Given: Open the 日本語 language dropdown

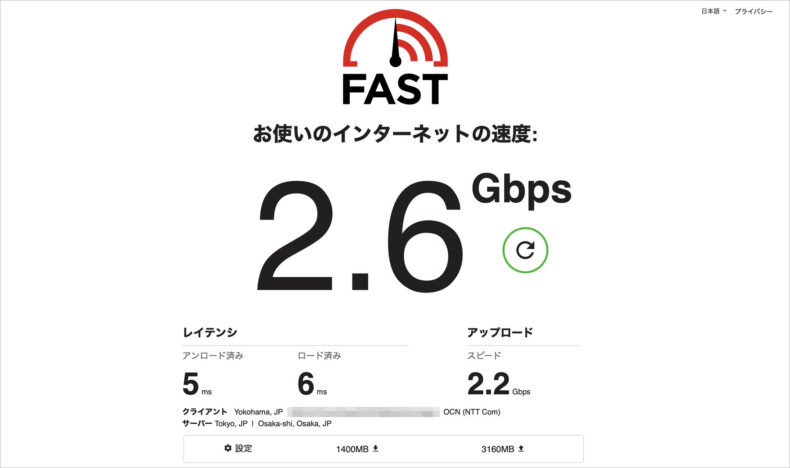Looking at the screenshot, I should point(714,11).
